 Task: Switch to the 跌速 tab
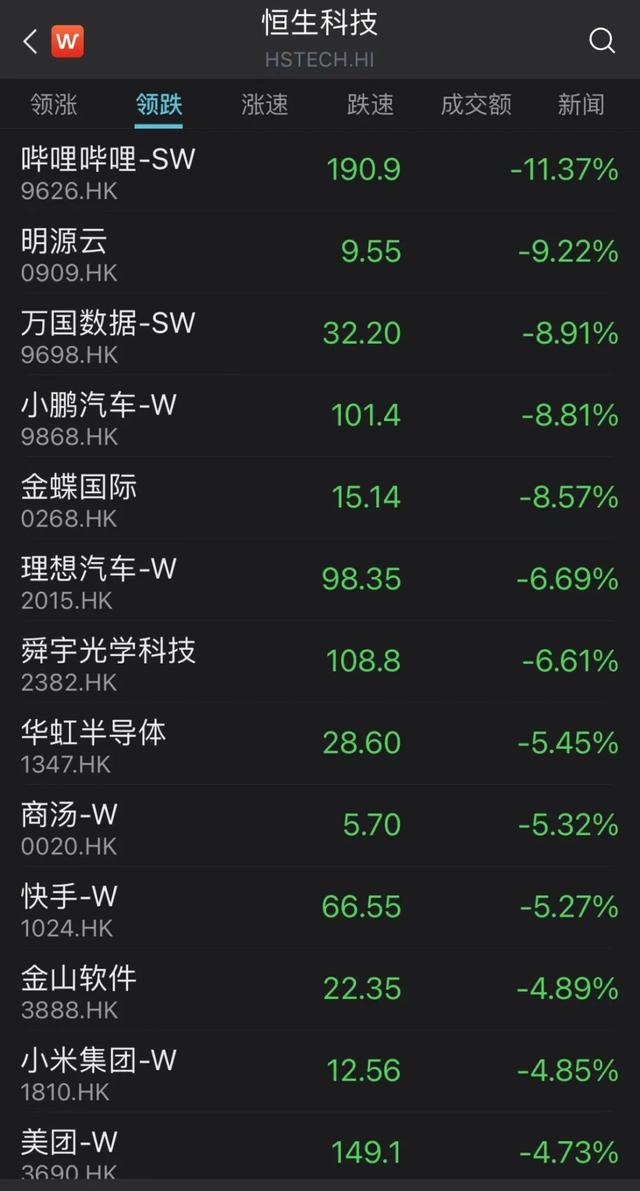coord(370,104)
